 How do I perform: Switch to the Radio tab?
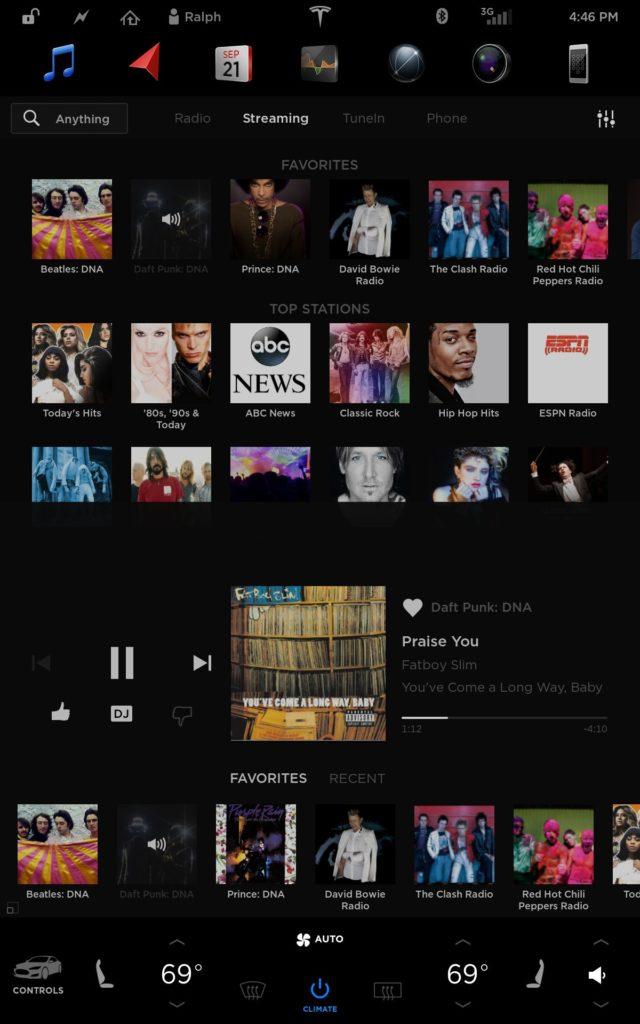pyautogui.click(x=192, y=118)
